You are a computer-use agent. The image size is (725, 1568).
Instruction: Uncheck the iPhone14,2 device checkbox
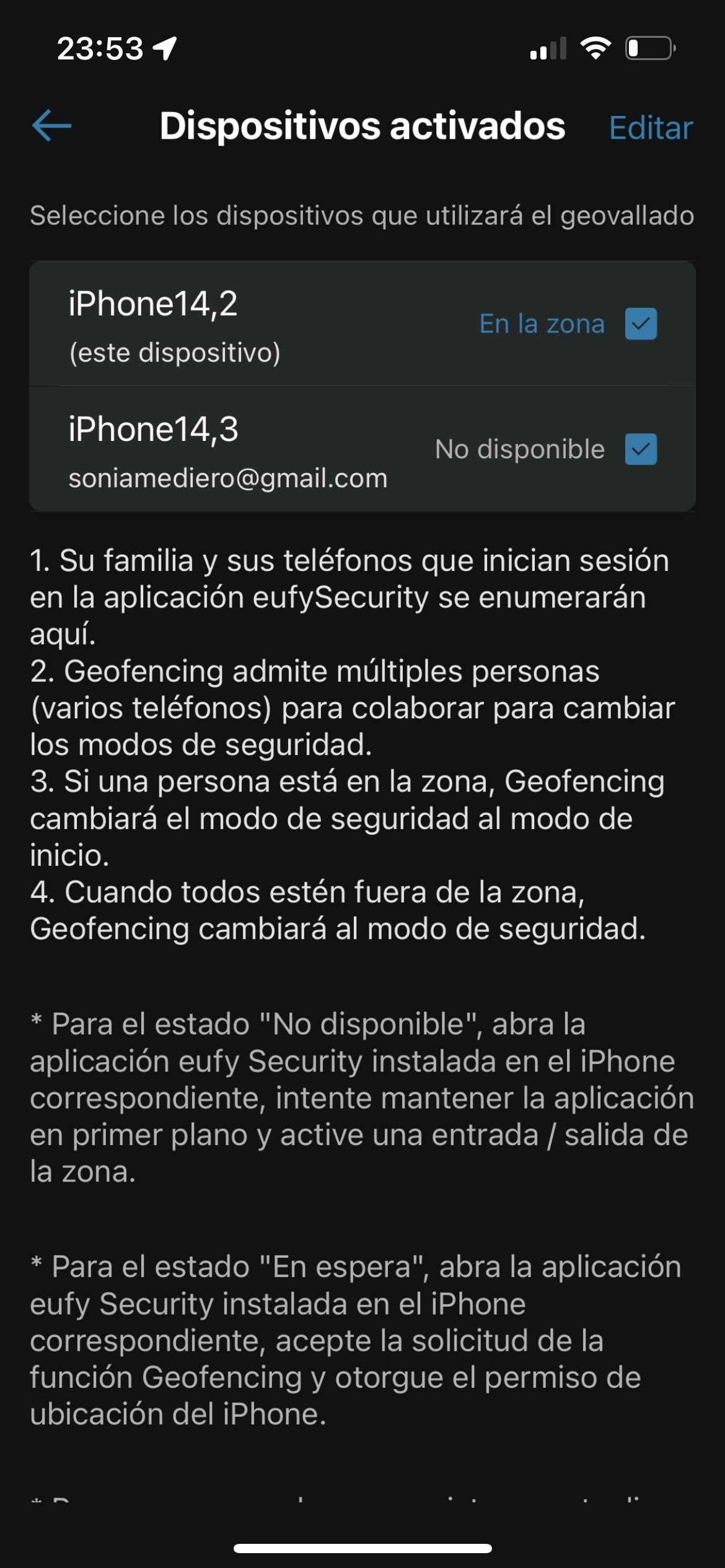coord(641,324)
